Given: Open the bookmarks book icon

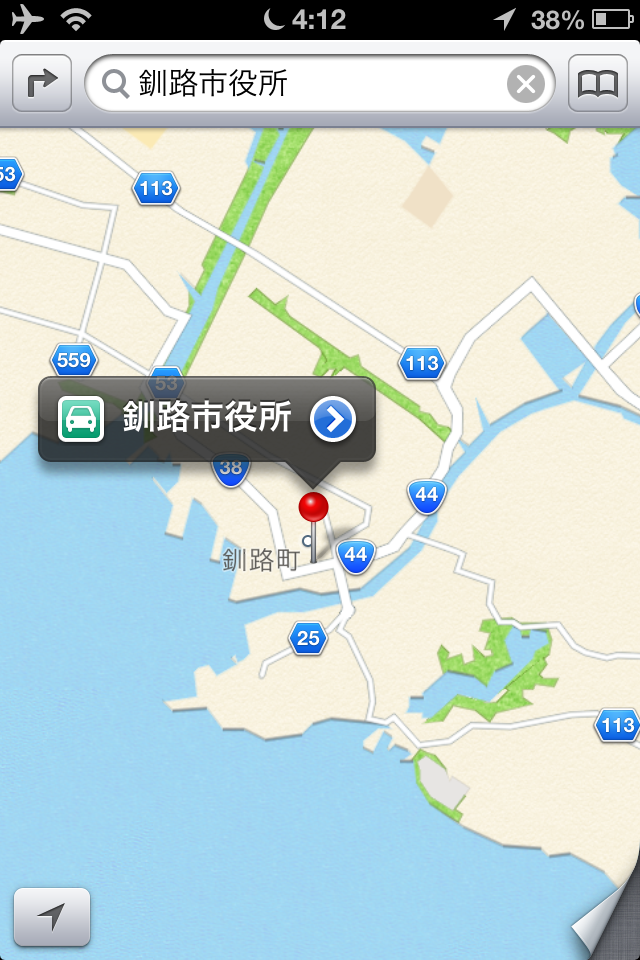Looking at the screenshot, I should tap(598, 85).
